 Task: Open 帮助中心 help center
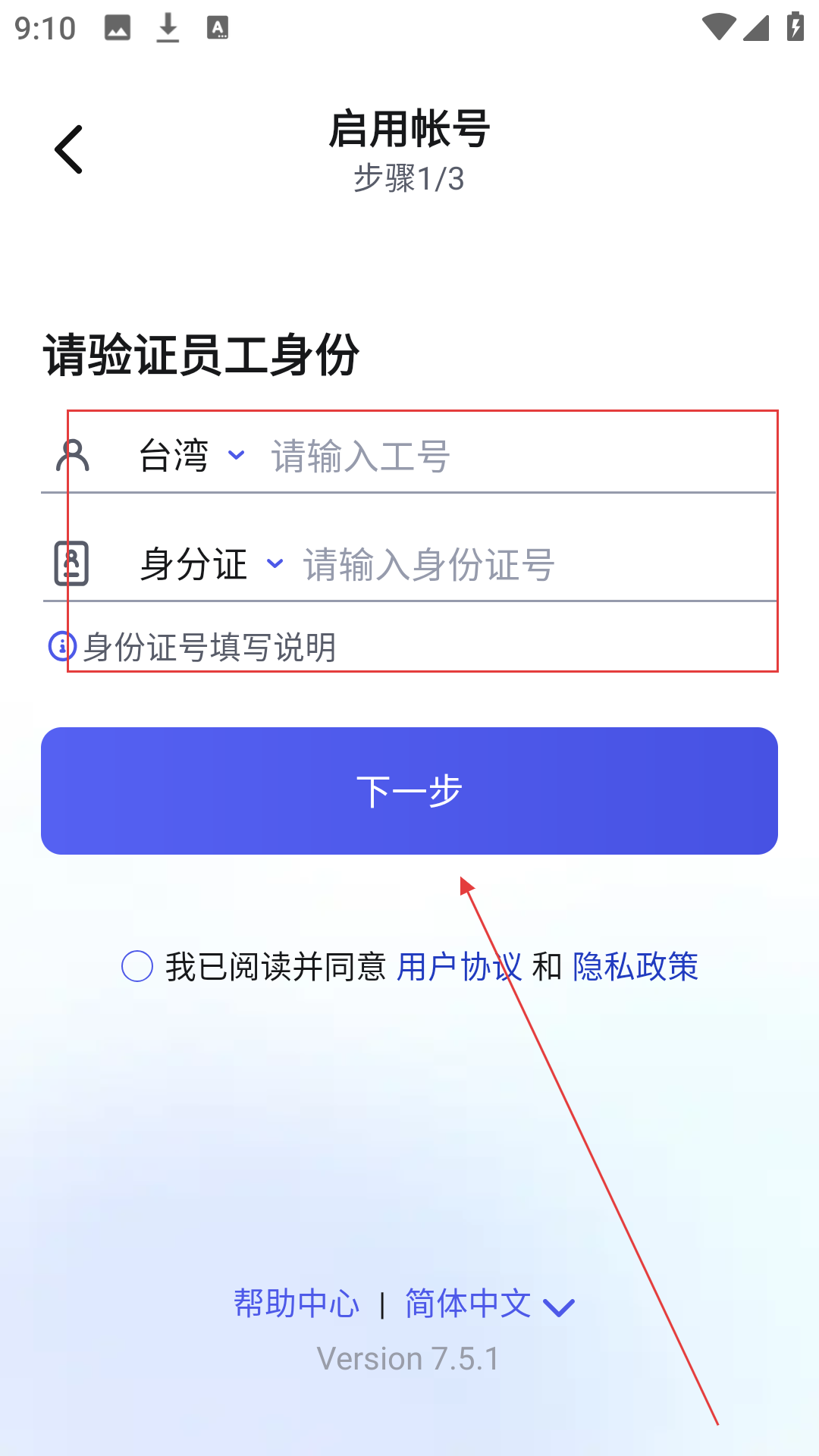pos(297,1304)
